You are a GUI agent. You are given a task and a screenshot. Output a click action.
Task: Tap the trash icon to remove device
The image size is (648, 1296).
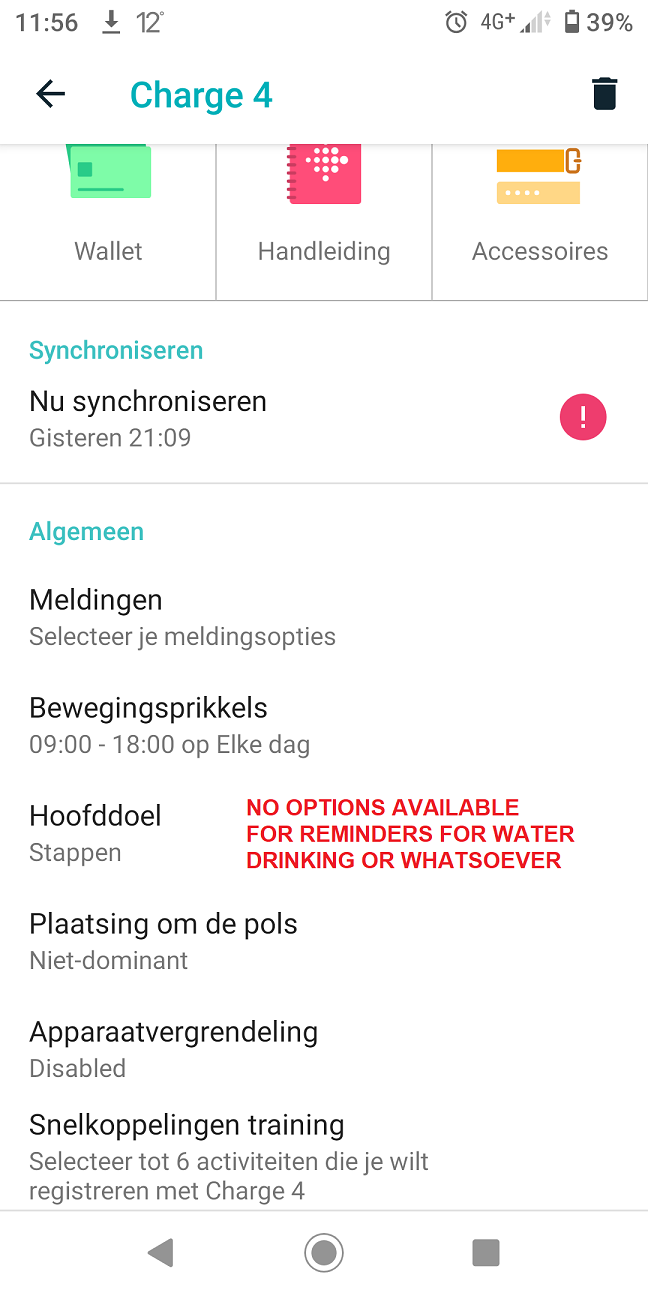click(604, 94)
